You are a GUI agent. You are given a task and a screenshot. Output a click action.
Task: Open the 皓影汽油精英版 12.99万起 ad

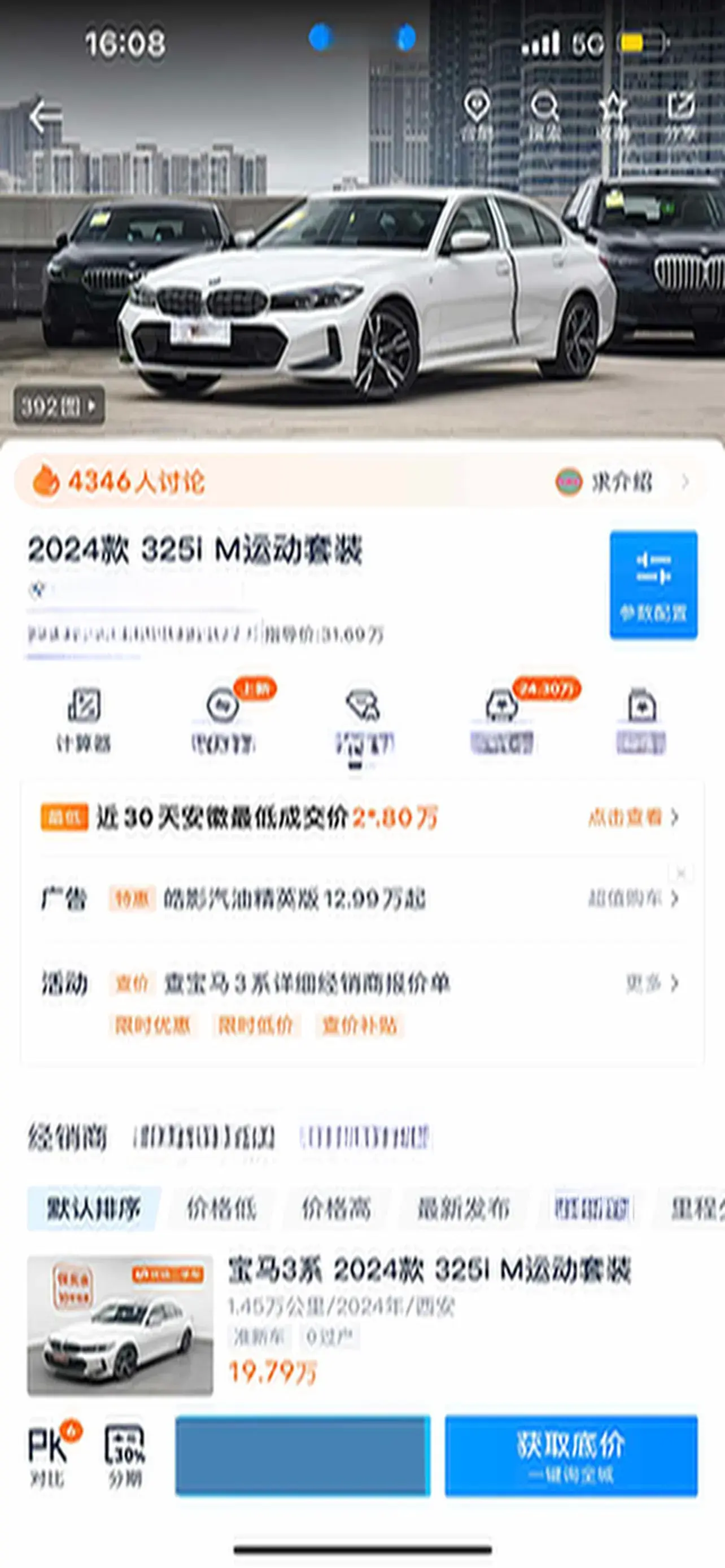[x=294, y=899]
